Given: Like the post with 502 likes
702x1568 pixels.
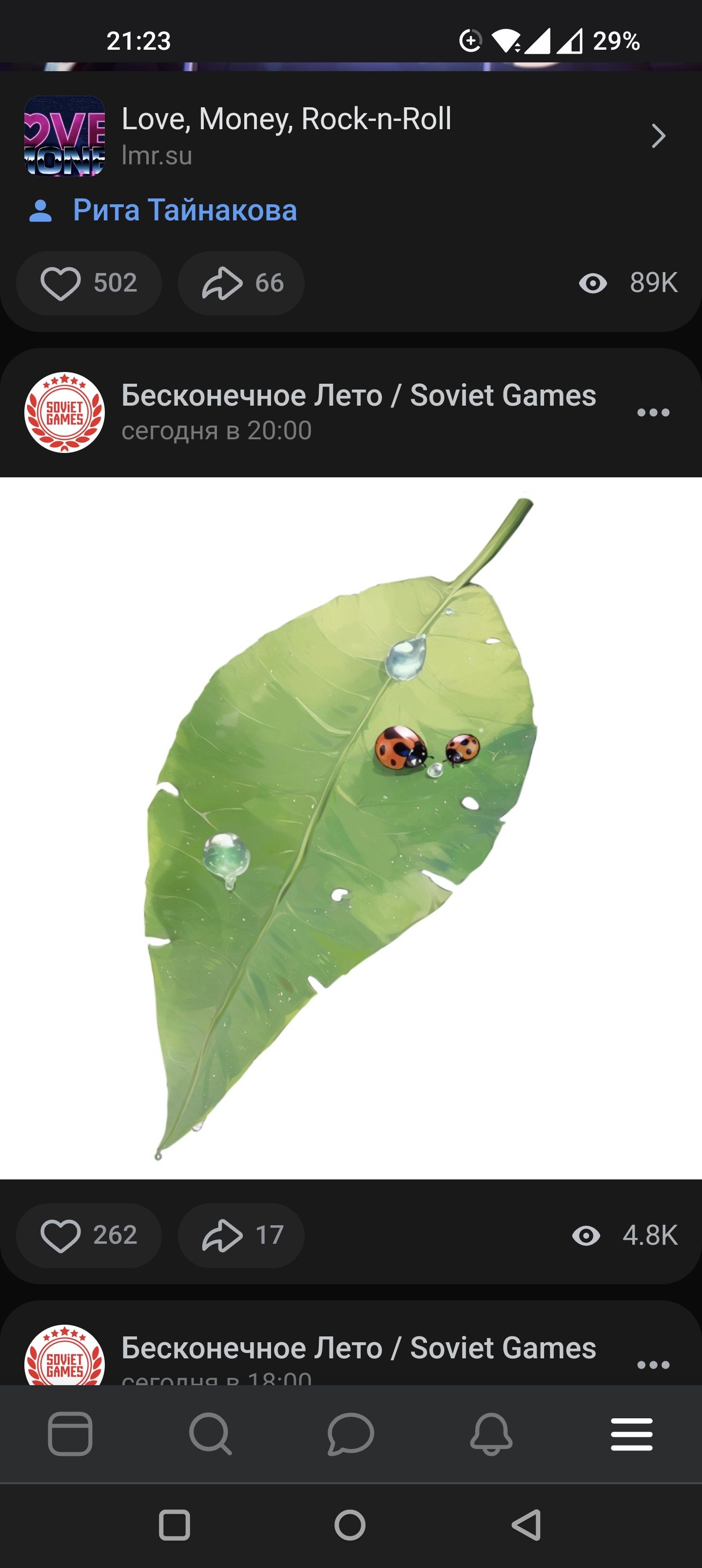Looking at the screenshot, I should [89, 283].
